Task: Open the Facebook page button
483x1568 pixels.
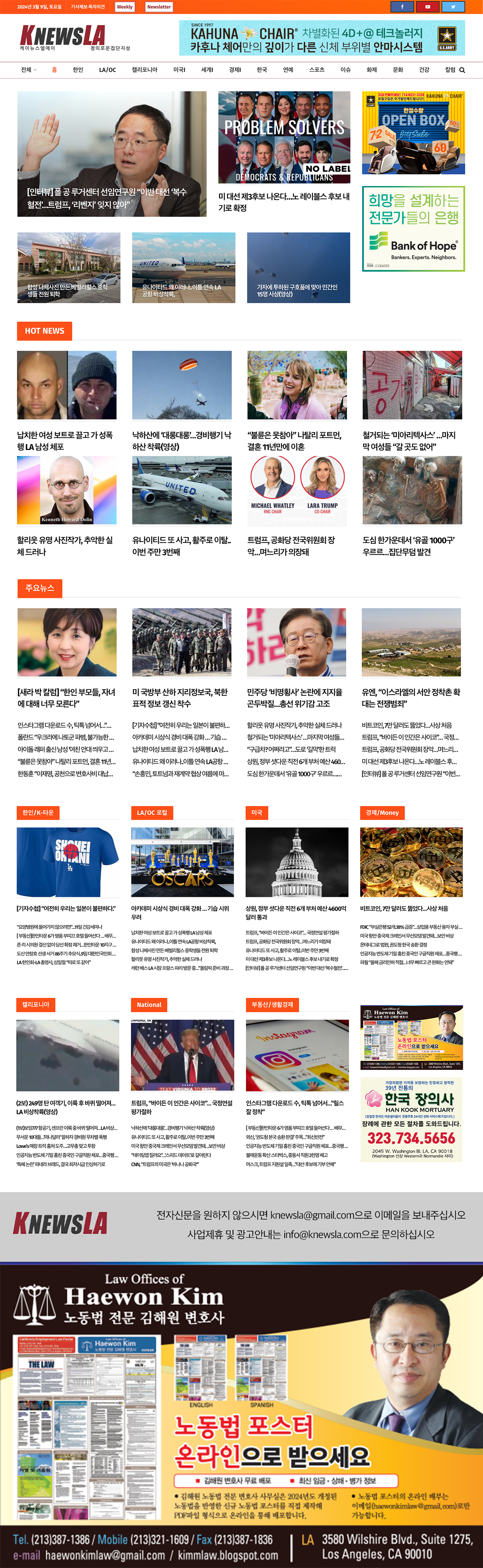Action: tap(402, 7)
